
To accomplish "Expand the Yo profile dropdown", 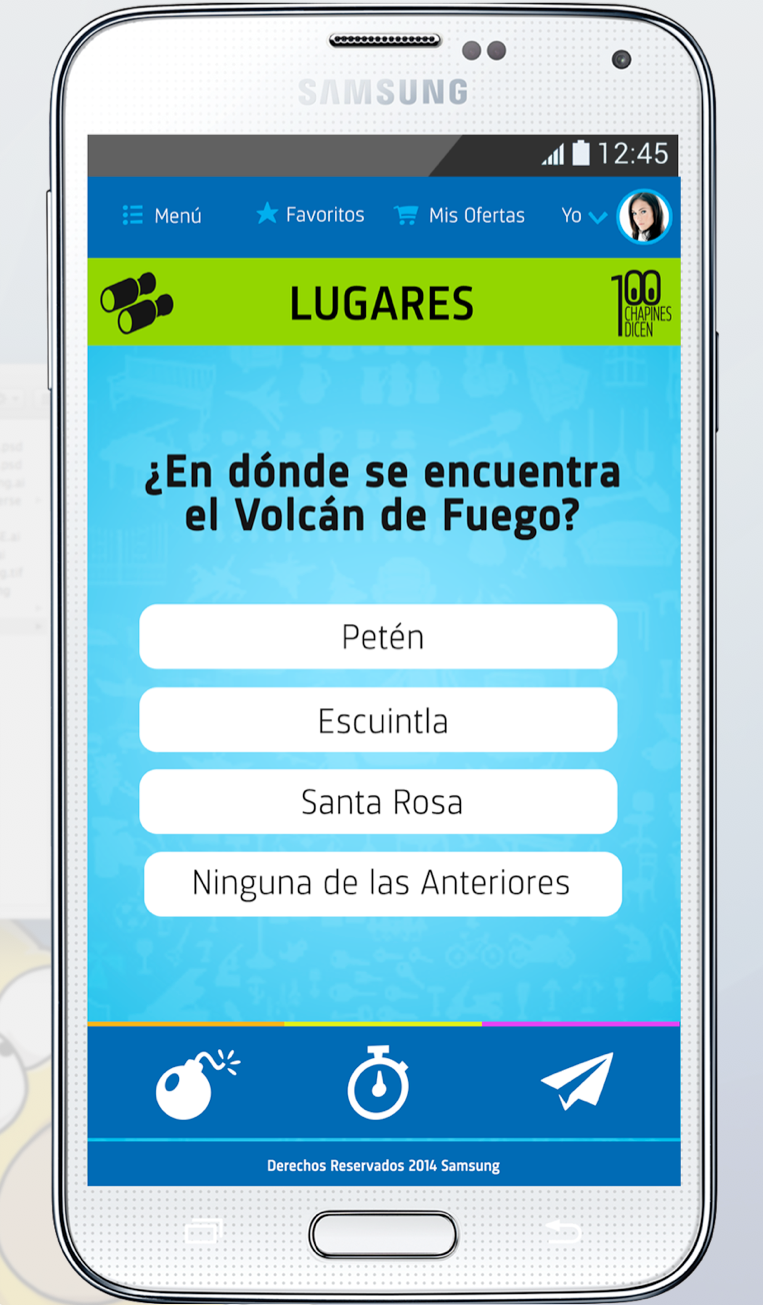I will pyautogui.click(x=584, y=215).
